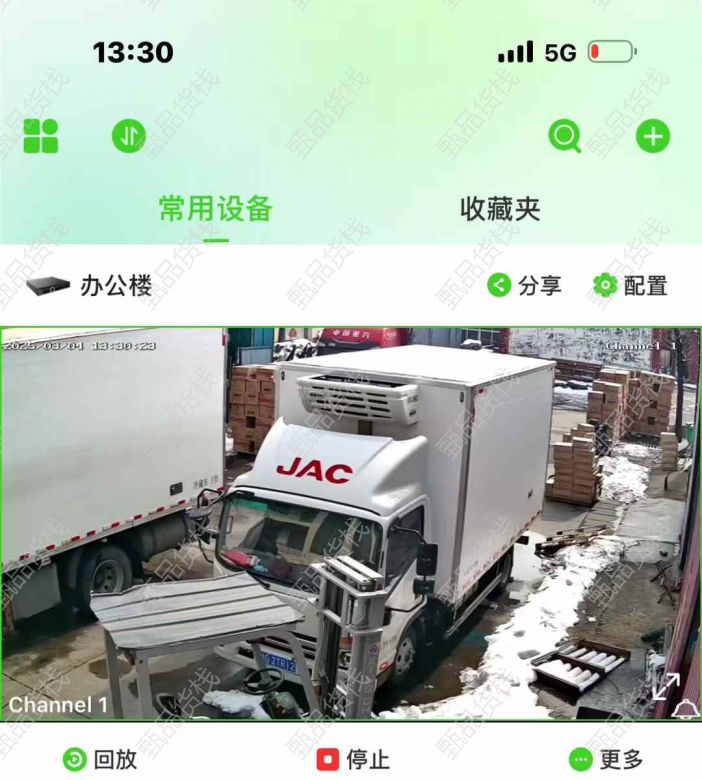Screen dimensions: 702x780
Task: Switch to the 收藏夹 tab
Action: click(500, 209)
